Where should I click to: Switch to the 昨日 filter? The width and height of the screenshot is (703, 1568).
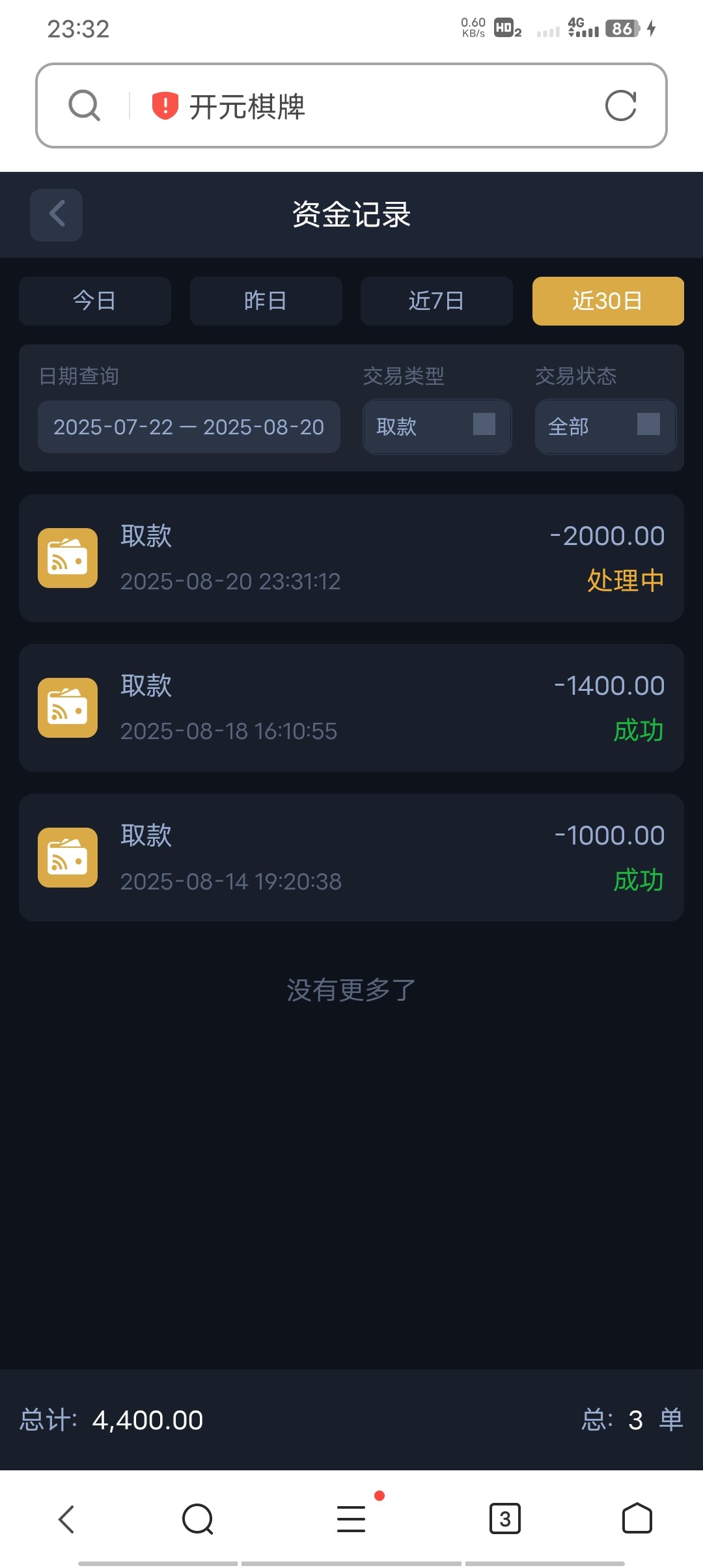point(266,301)
